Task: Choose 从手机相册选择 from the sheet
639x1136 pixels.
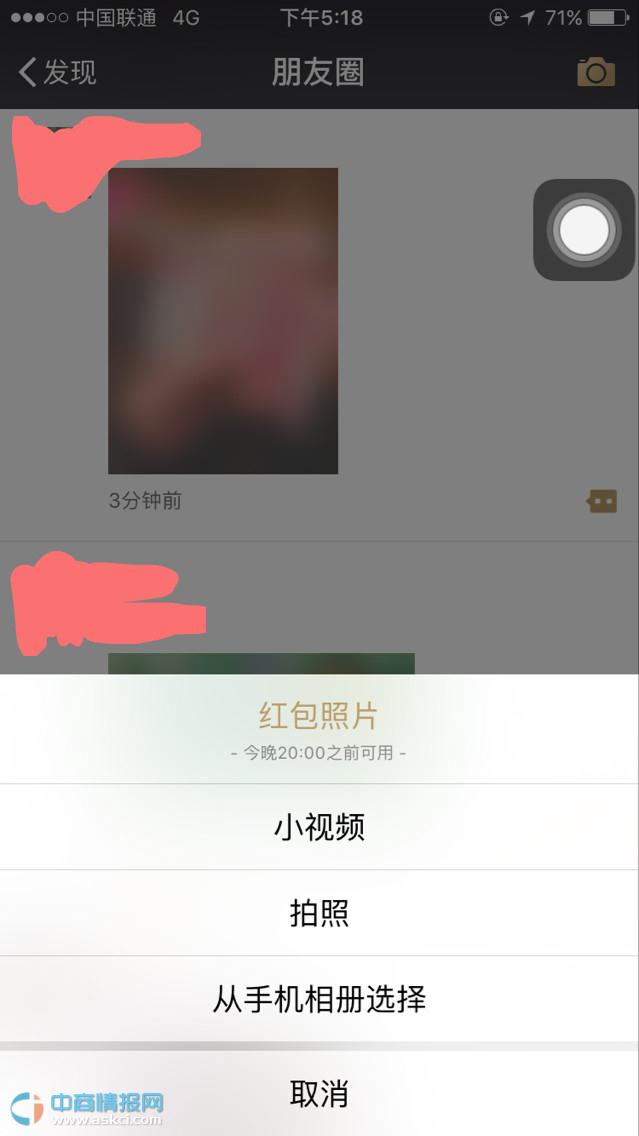Action: tap(319, 999)
